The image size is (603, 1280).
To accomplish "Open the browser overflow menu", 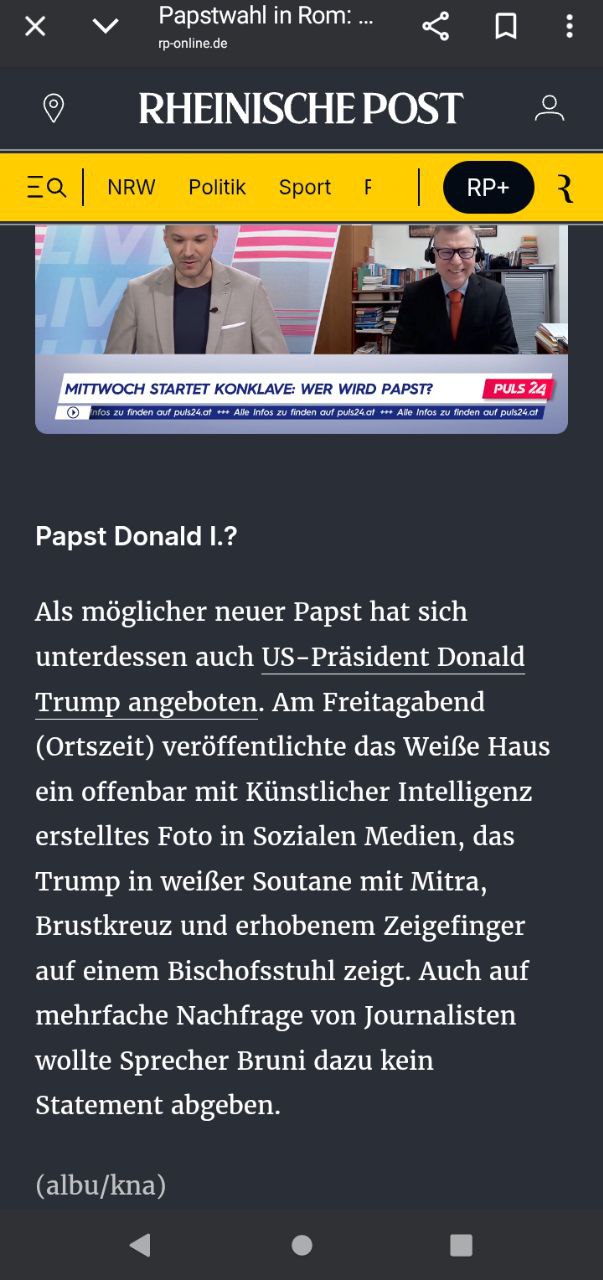I will pyautogui.click(x=569, y=27).
